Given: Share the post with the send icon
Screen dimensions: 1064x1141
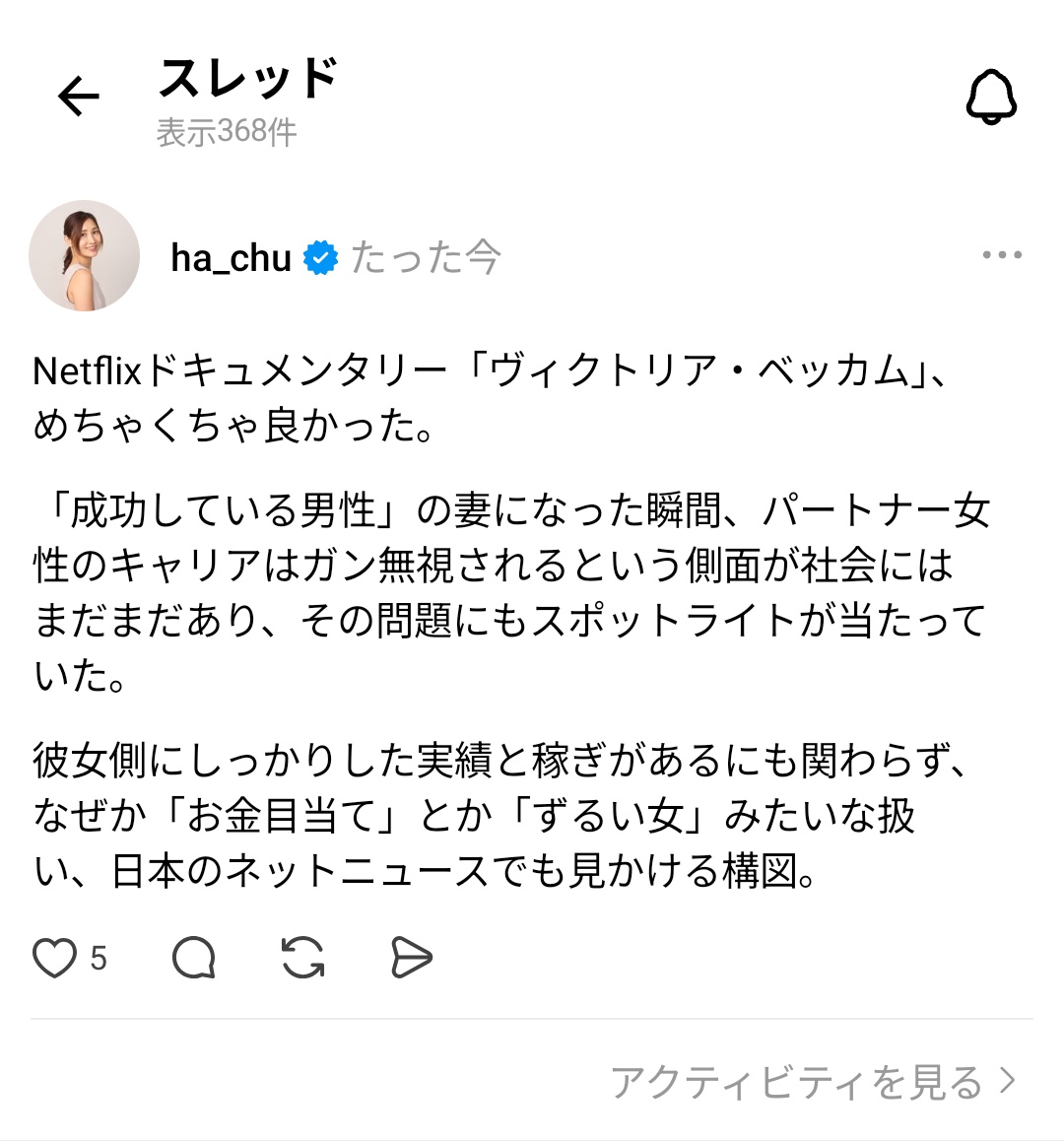Looking at the screenshot, I should click(411, 958).
